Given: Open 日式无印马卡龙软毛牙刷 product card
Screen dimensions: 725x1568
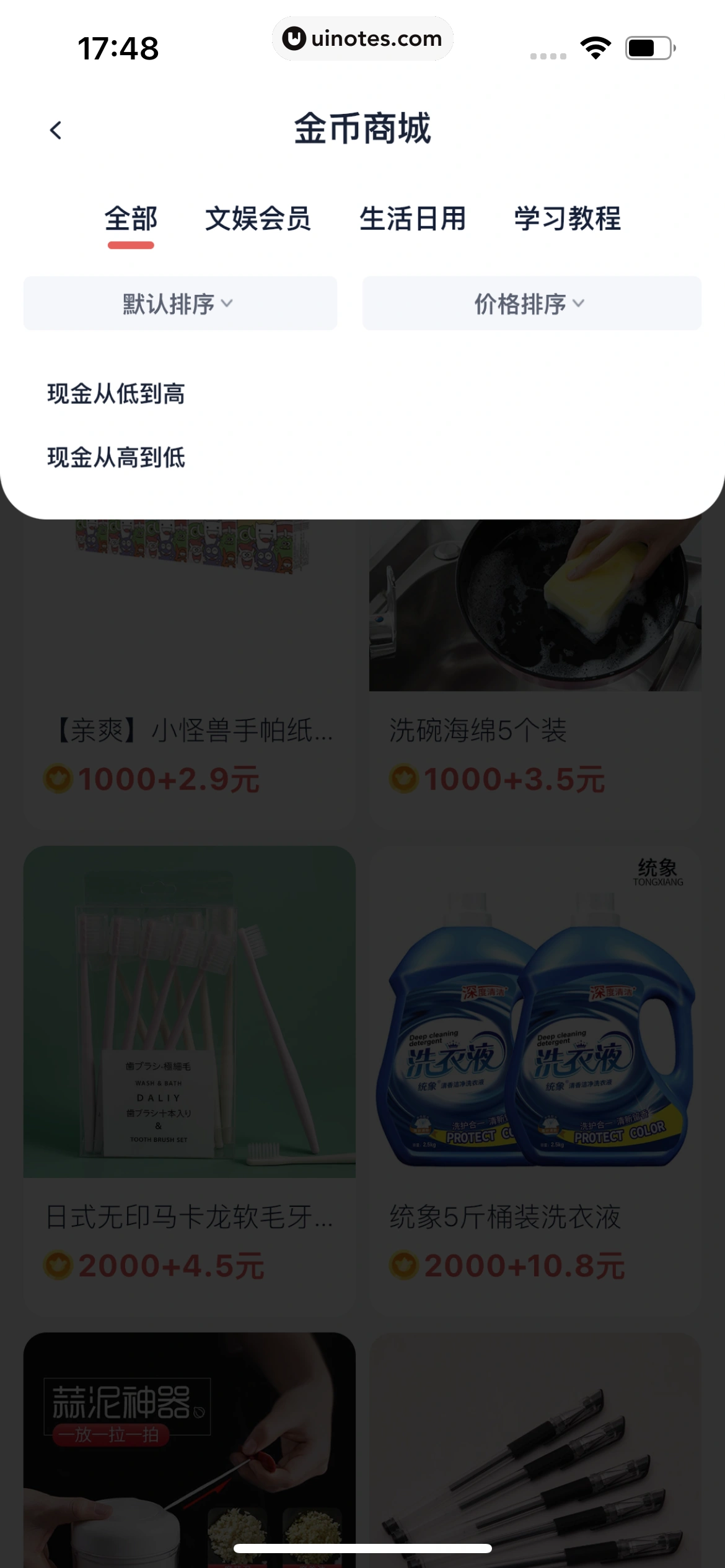Looking at the screenshot, I should click(189, 1053).
